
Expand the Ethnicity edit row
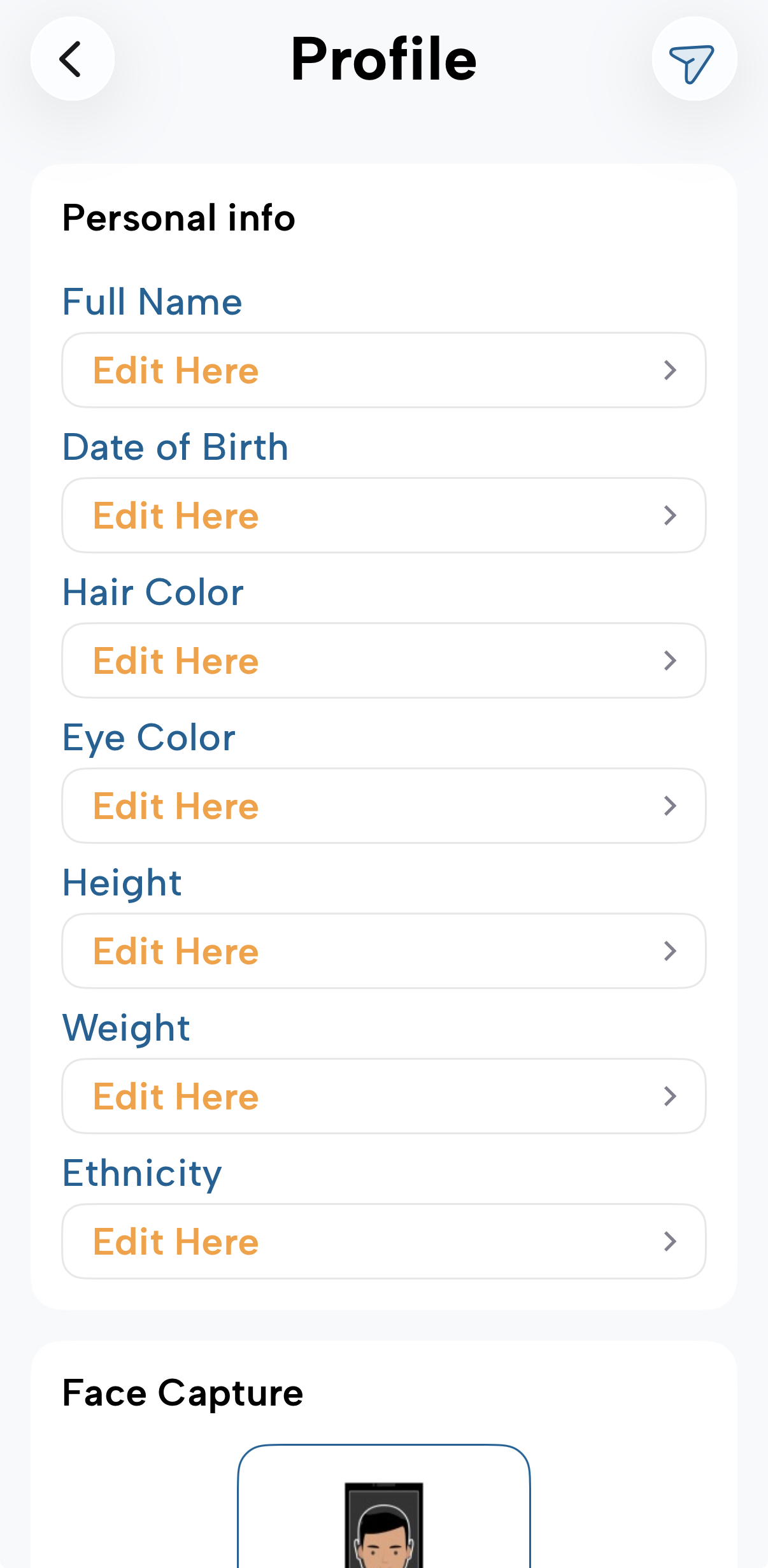[x=383, y=1241]
